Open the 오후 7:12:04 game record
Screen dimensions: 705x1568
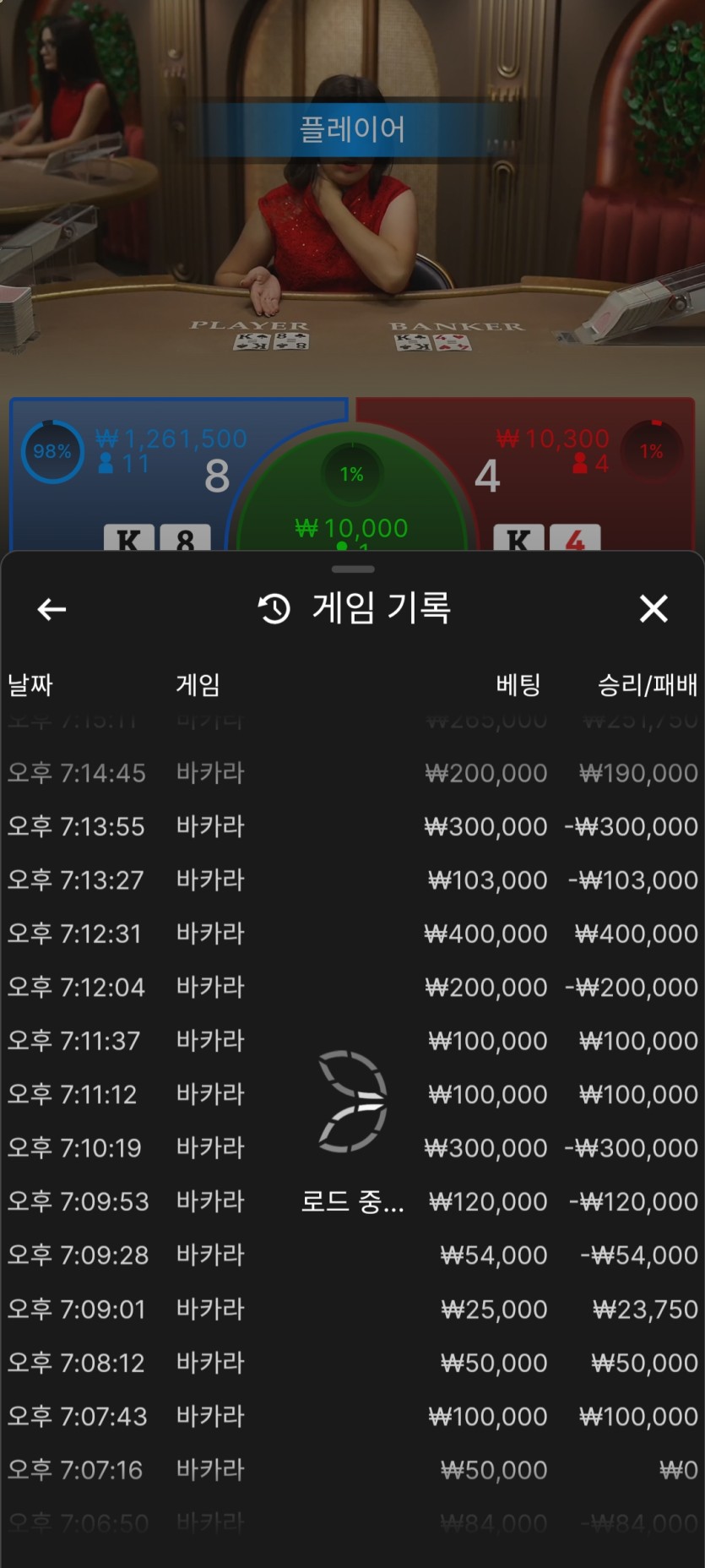[x=352, y=987]
